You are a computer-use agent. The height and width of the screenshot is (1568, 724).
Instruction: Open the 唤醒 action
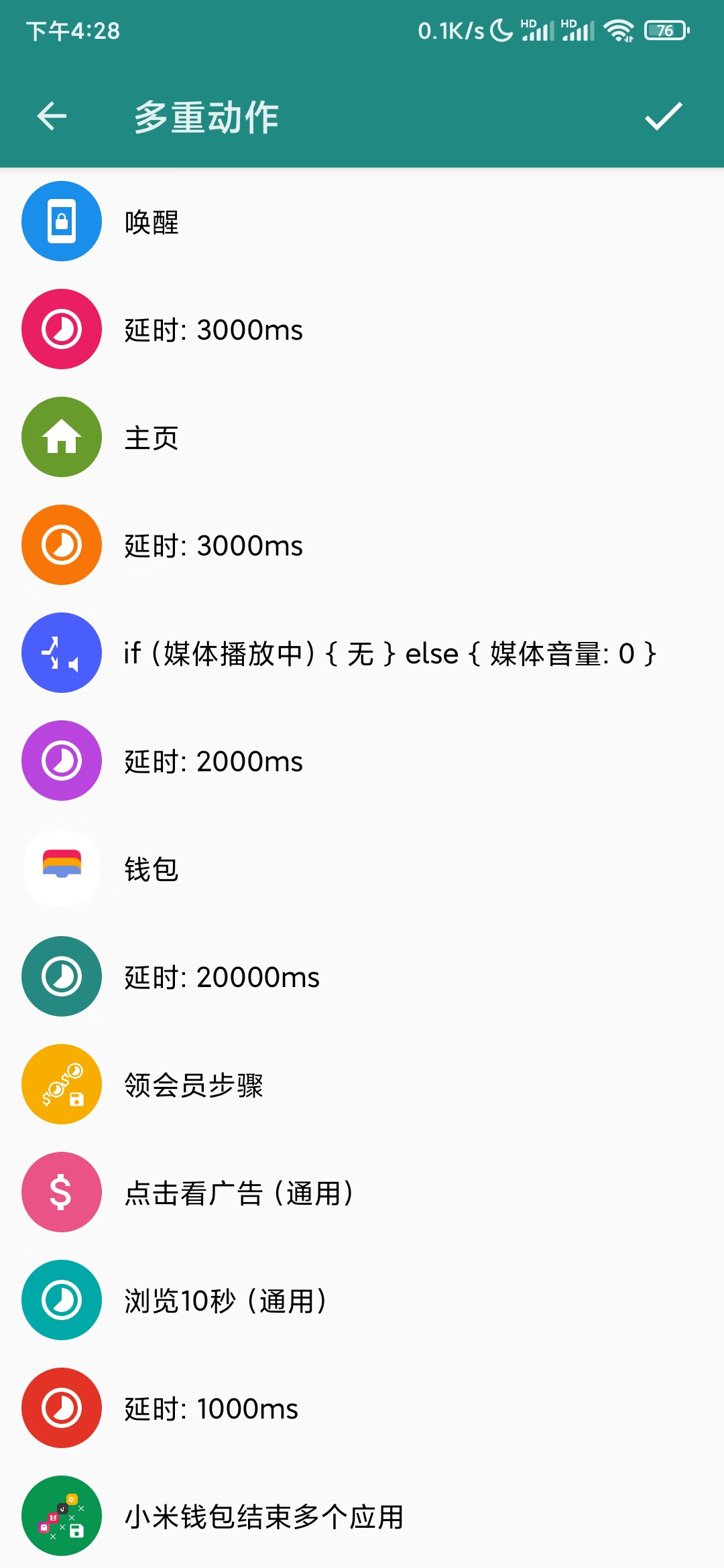tap(152, 222)
